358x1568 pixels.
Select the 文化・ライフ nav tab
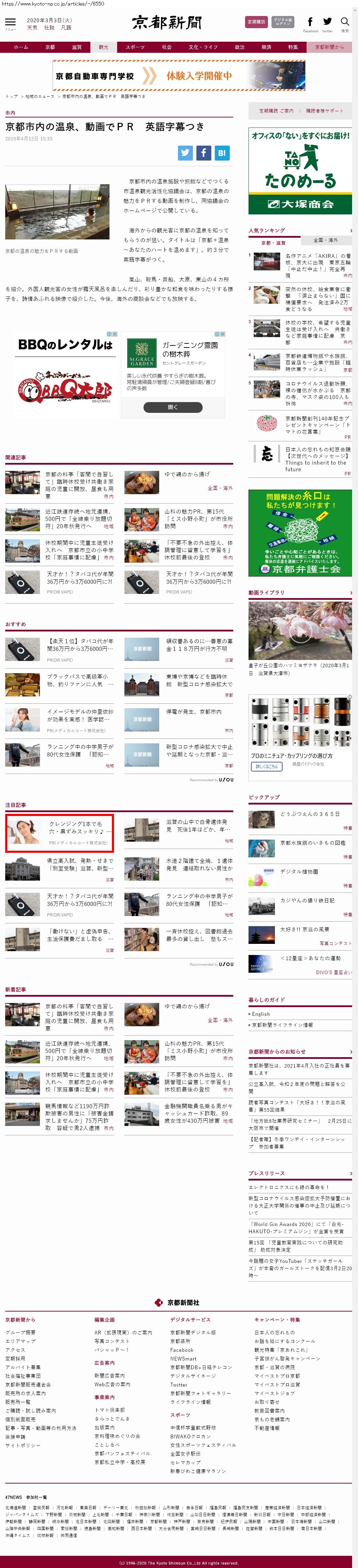[202, 47]
